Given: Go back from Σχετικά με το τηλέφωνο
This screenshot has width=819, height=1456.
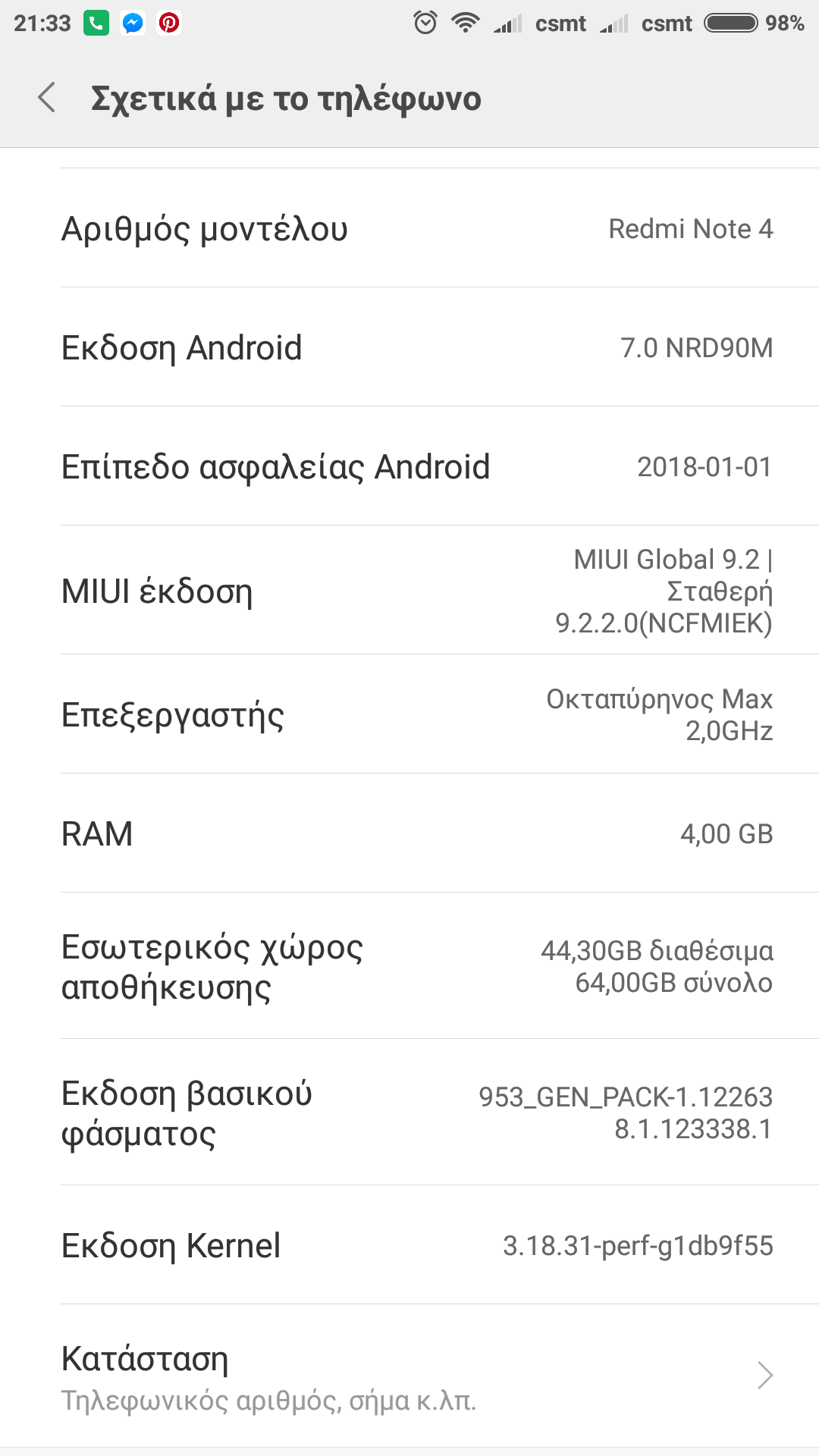Looking at the screenshot, I should [47, 98].
